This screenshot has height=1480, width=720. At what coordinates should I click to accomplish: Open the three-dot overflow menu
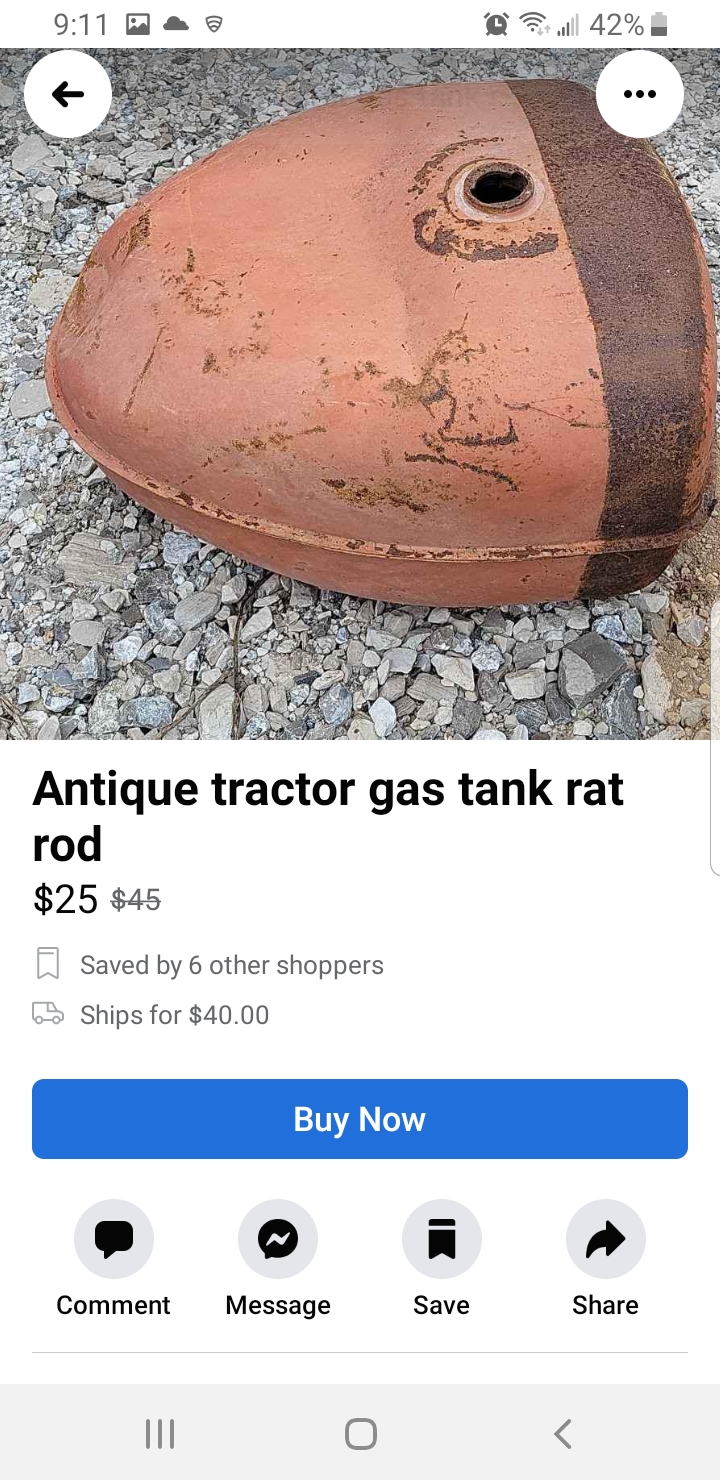pos(640,95)
